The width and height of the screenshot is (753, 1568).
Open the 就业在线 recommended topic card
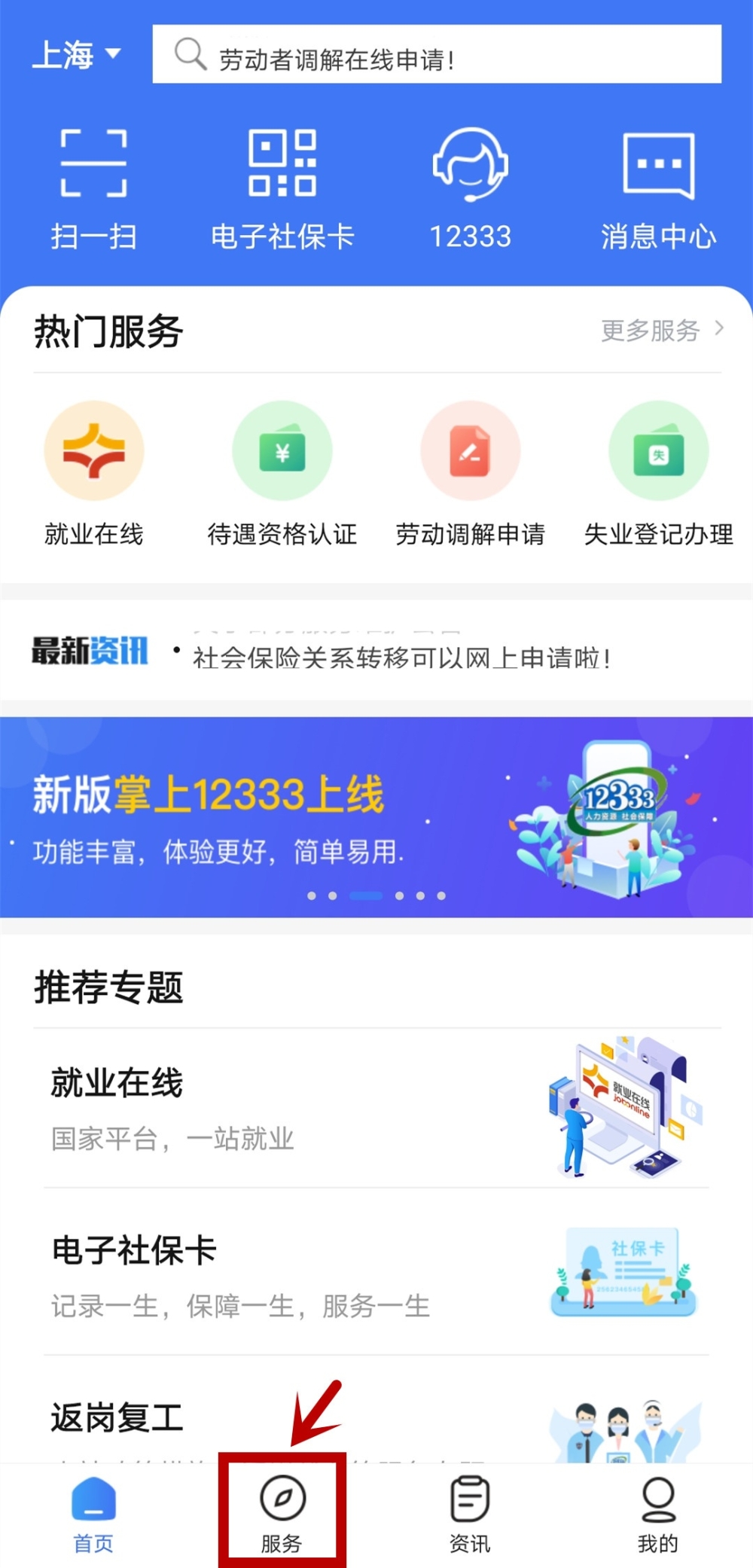point(376,1109)
